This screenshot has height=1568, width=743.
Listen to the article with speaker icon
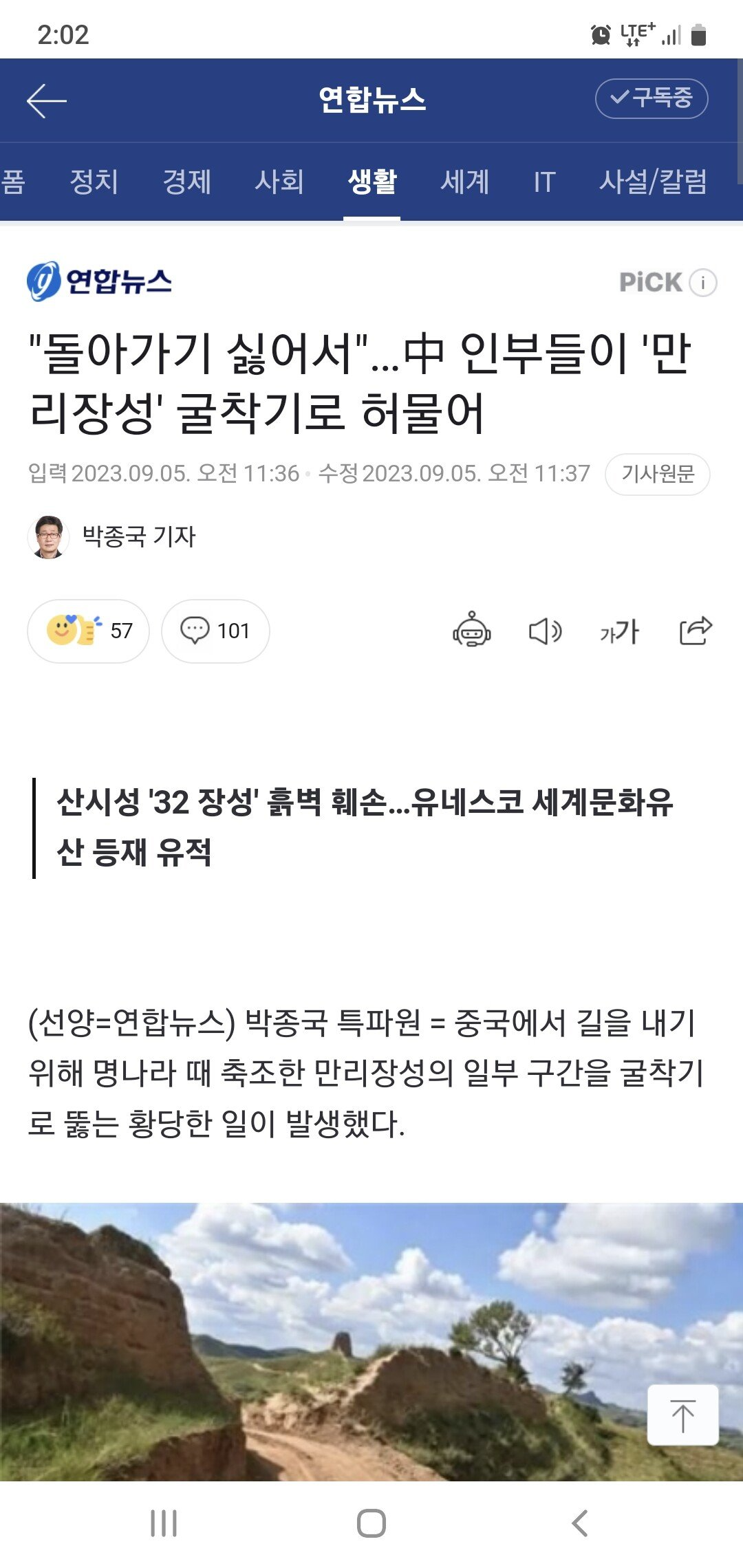pos(545,631)
